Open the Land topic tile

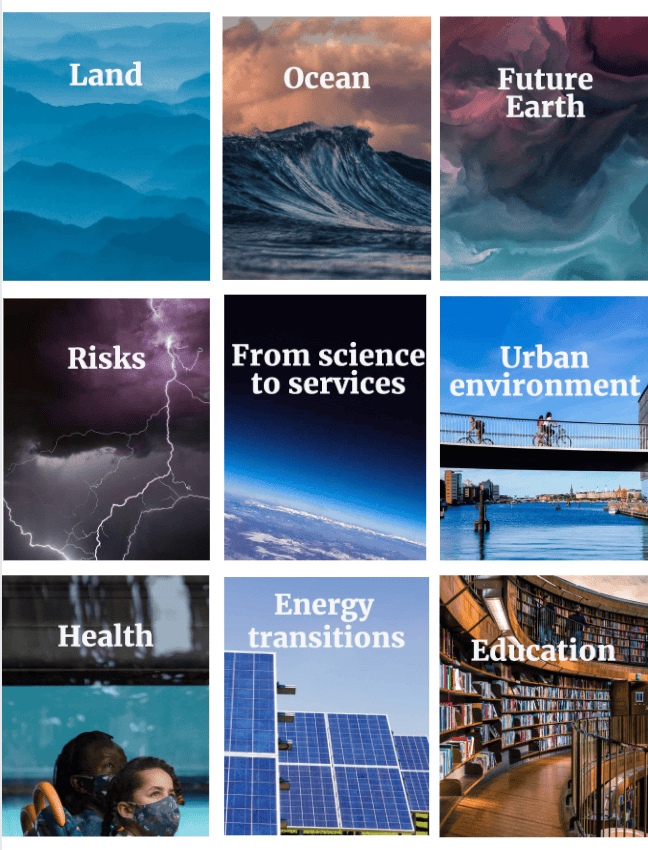pyautogui.click(x=106, y=147)
